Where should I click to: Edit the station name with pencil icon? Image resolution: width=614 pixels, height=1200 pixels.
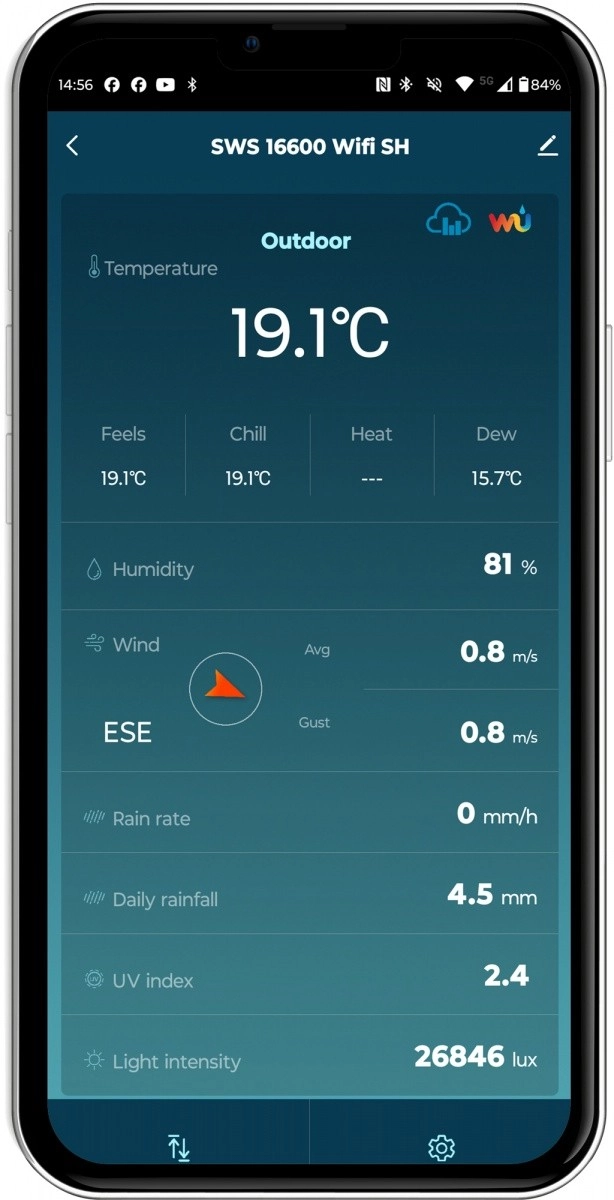point(547,146)
